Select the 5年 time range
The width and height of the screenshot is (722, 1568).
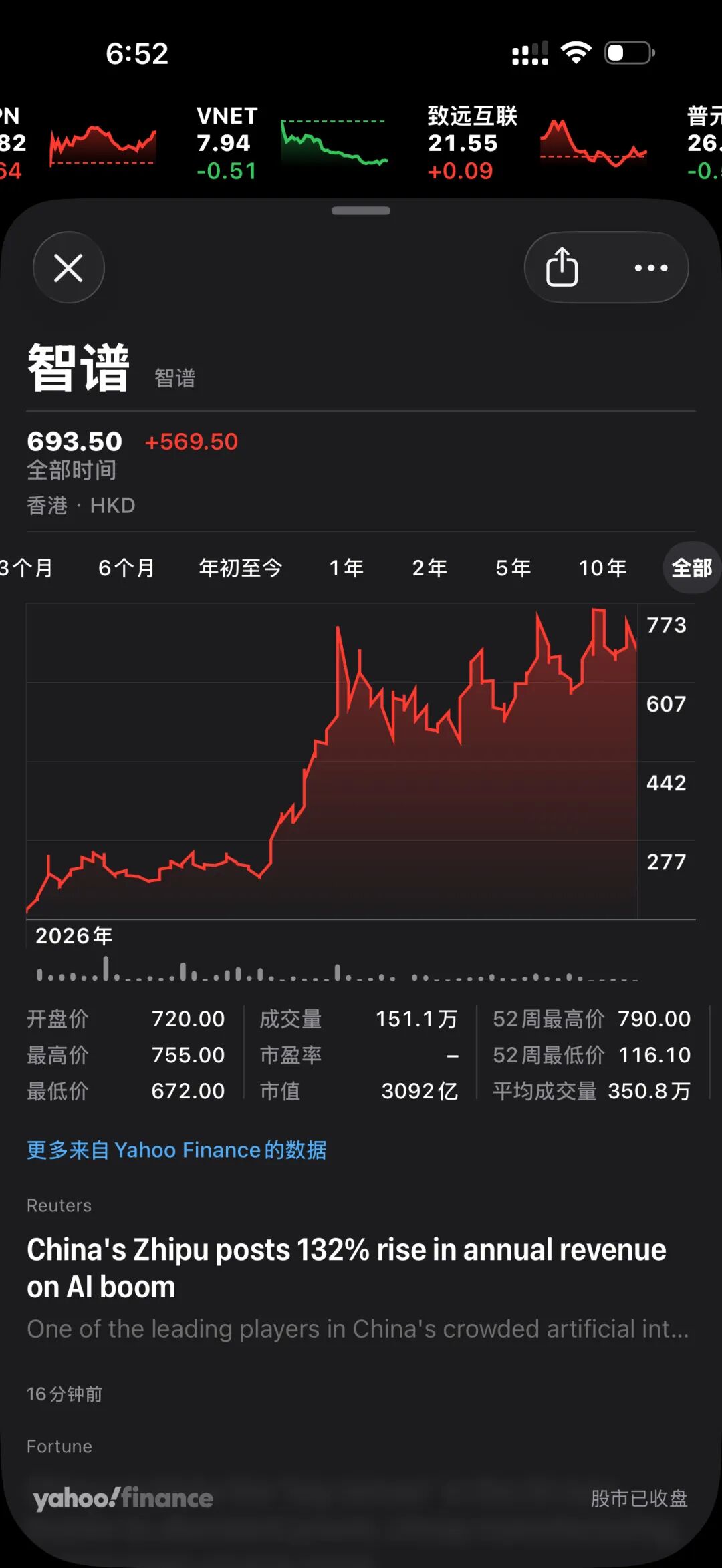(512, 567)
